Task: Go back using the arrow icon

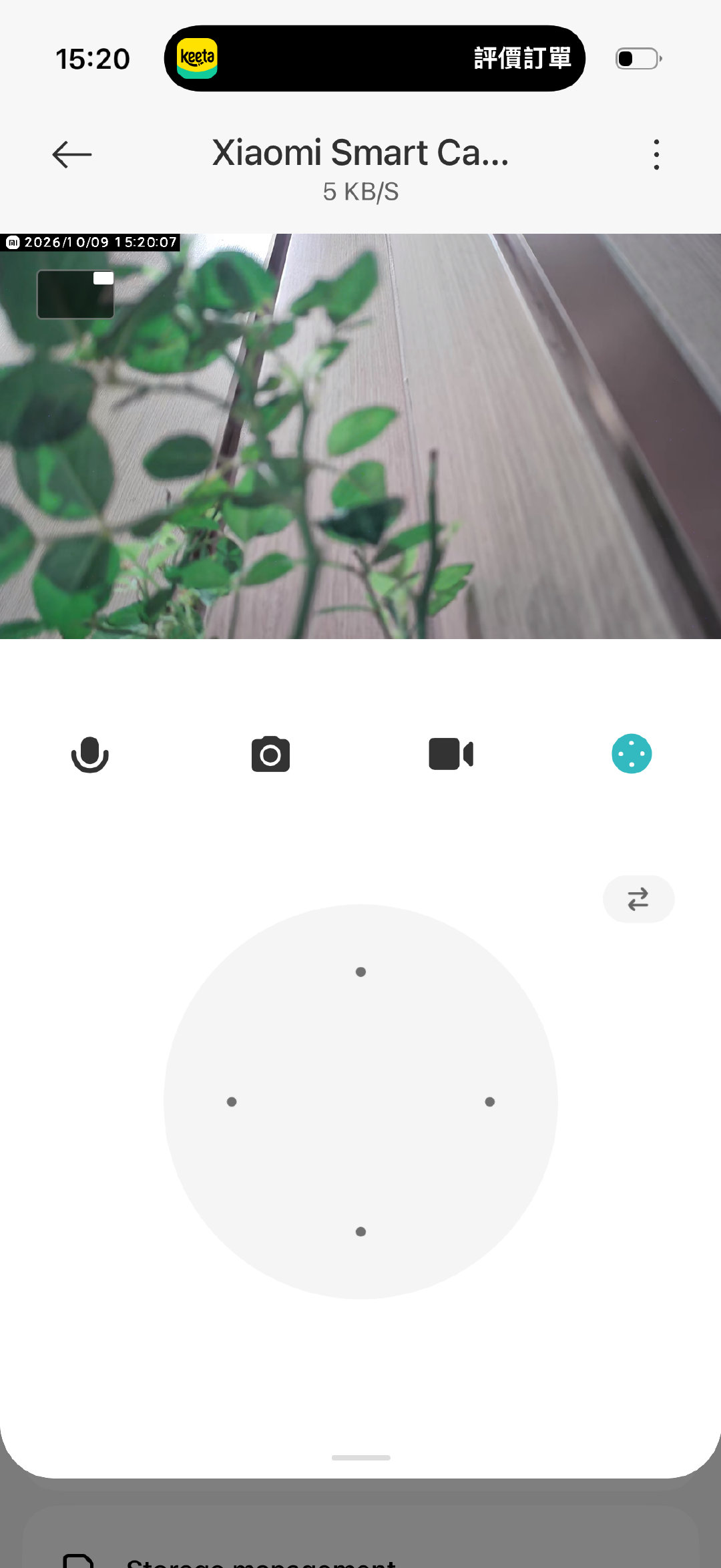Action: [72, 155]
